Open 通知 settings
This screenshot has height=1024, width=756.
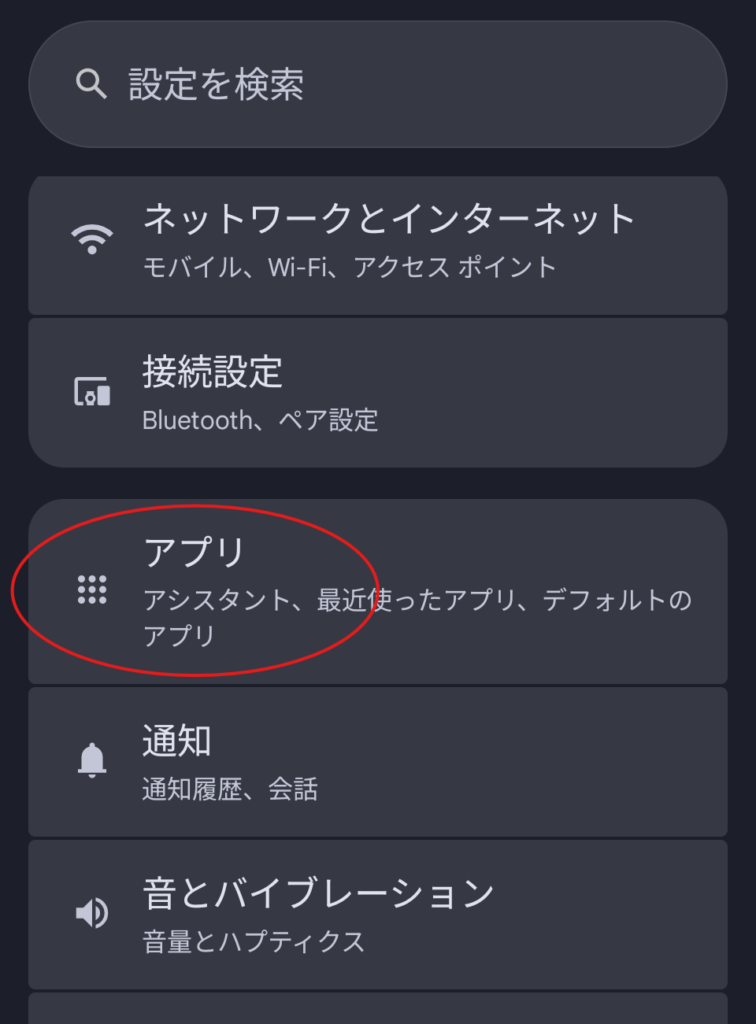(377, 762)
